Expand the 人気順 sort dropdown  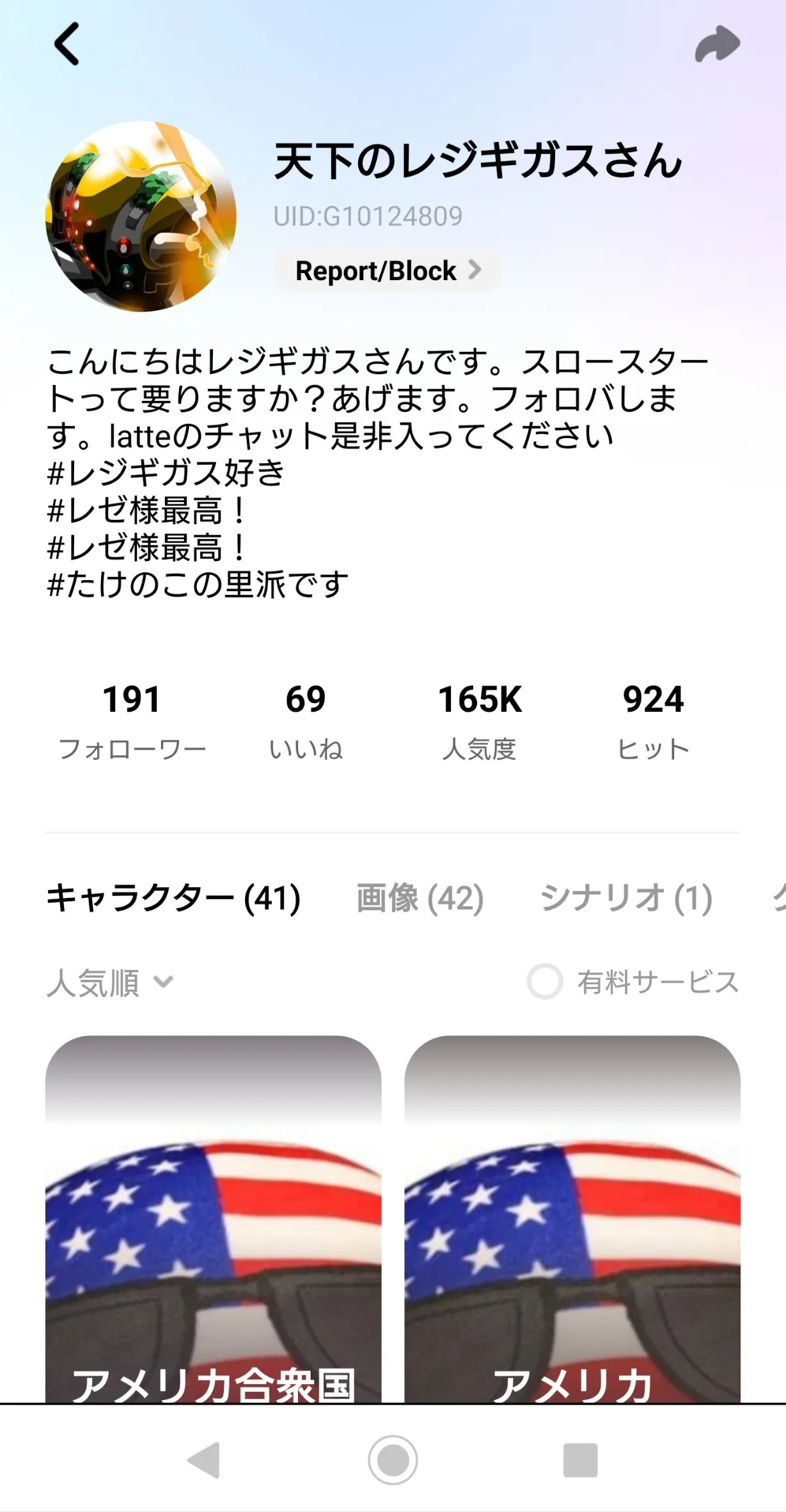coord(109,982)
